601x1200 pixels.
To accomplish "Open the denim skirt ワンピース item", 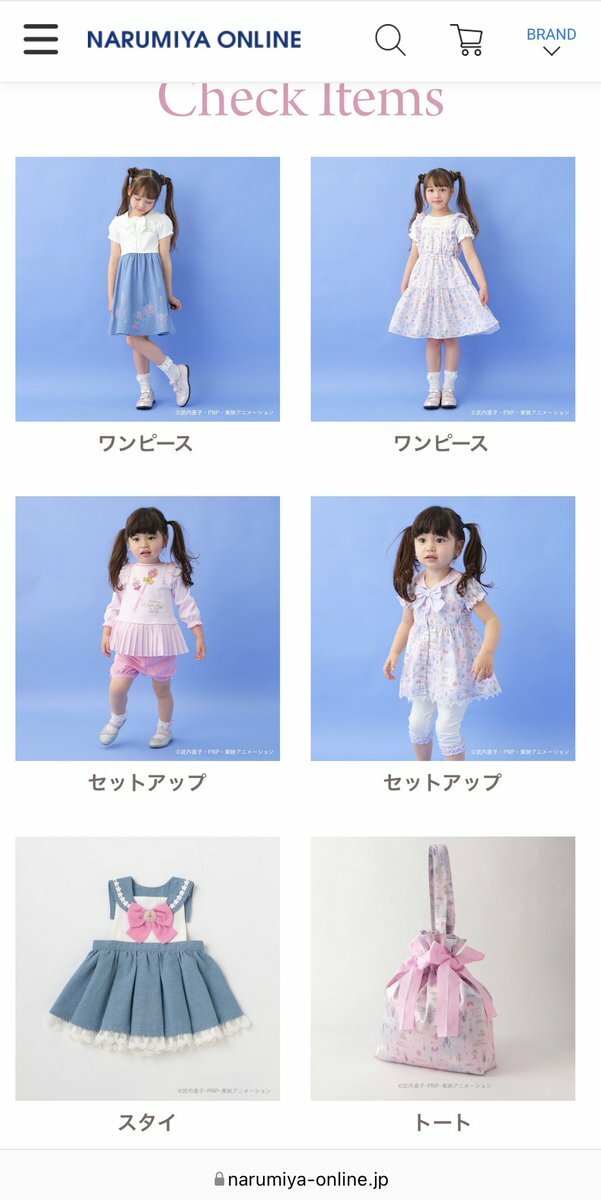I will coord(147,289).
